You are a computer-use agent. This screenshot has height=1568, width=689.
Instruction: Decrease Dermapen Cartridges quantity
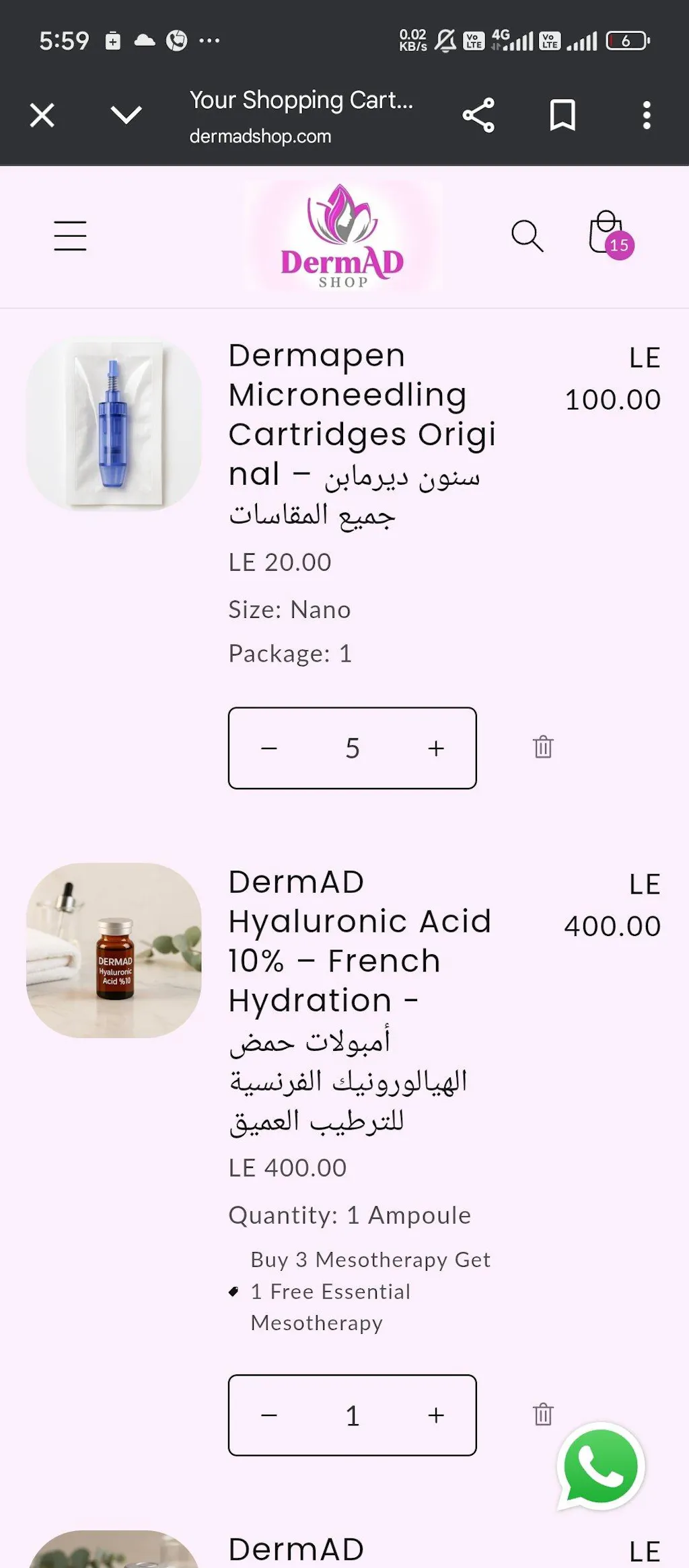(x=269, y=748)
